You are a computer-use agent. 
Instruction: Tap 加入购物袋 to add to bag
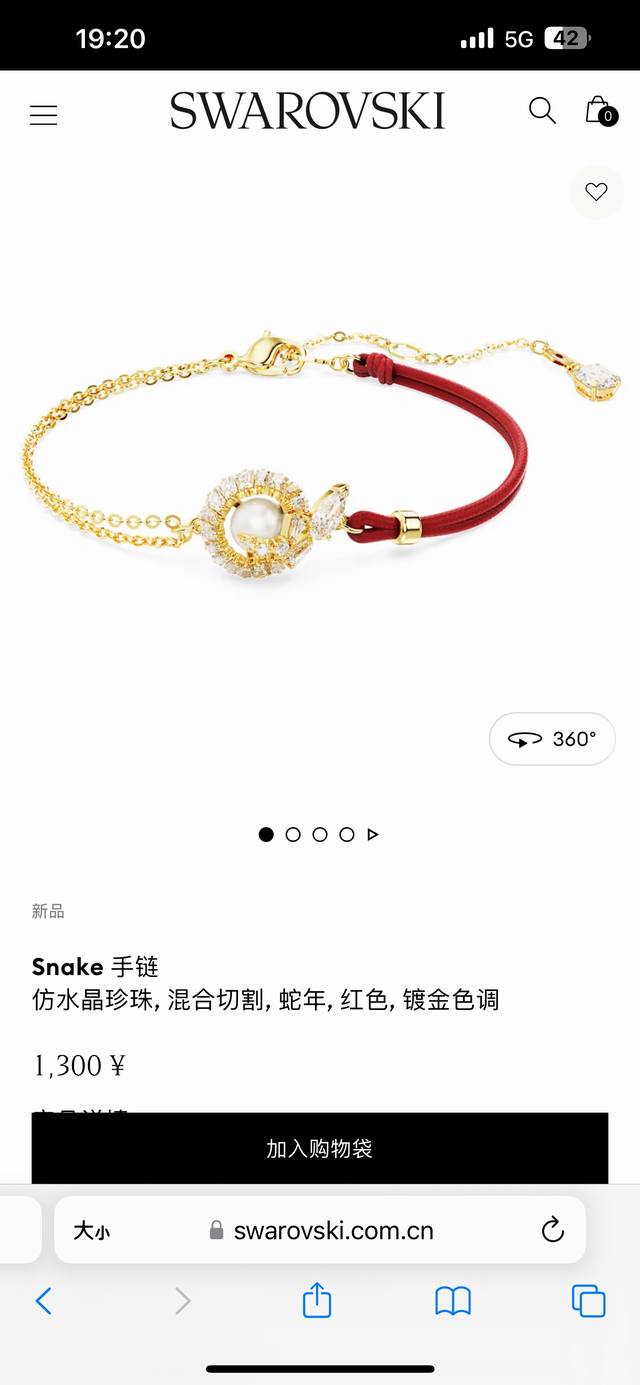tap(320, 1148)
